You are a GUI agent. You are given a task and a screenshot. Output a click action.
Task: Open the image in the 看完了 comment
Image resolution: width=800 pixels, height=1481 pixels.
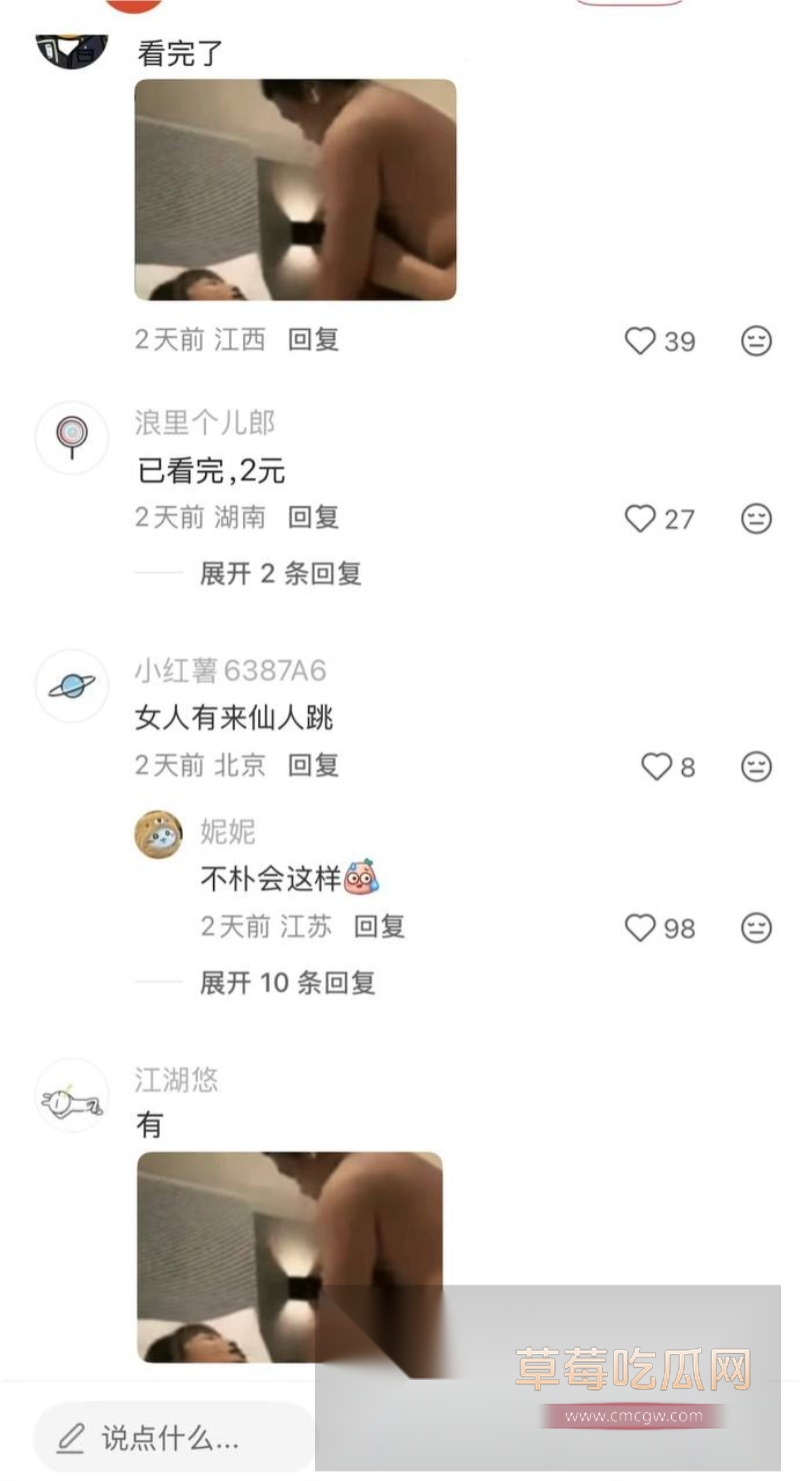click(296, 190)
